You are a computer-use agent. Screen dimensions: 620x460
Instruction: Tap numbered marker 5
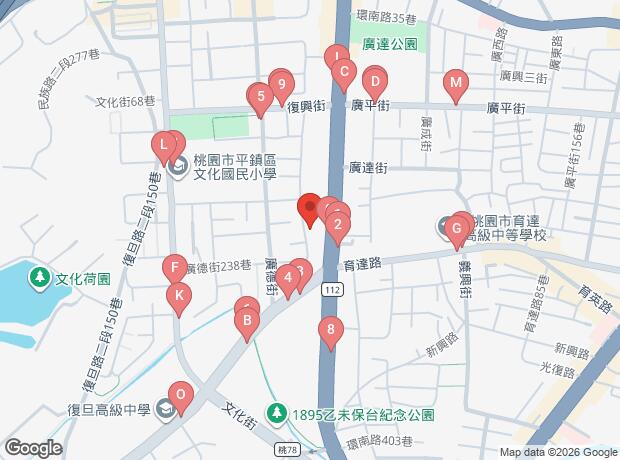click(260, 97)
